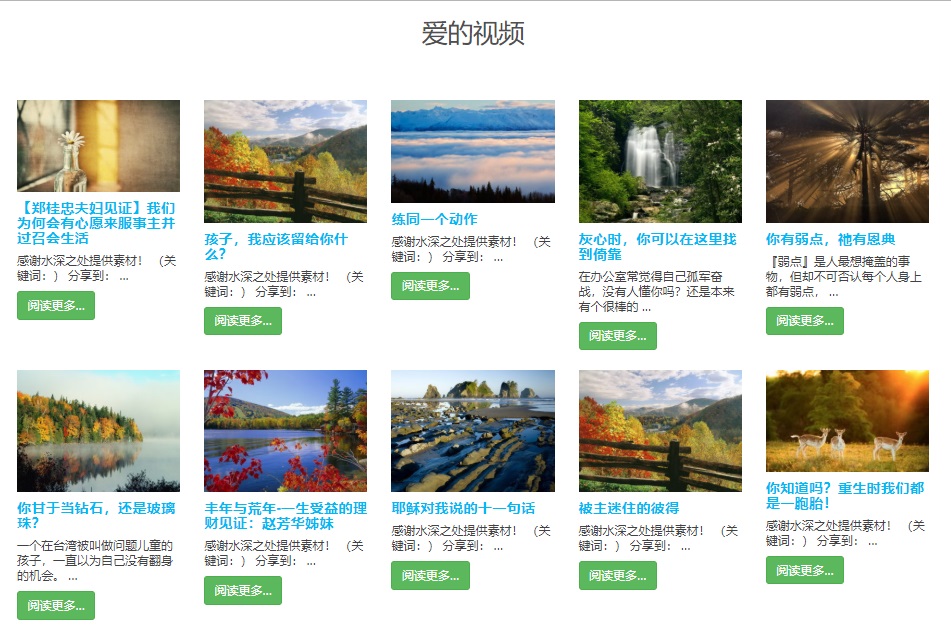951x627 pixels.
Task: Tap 阅读更多 under 孩子，我应该留给你什么
Action: [x=243, y=321]
